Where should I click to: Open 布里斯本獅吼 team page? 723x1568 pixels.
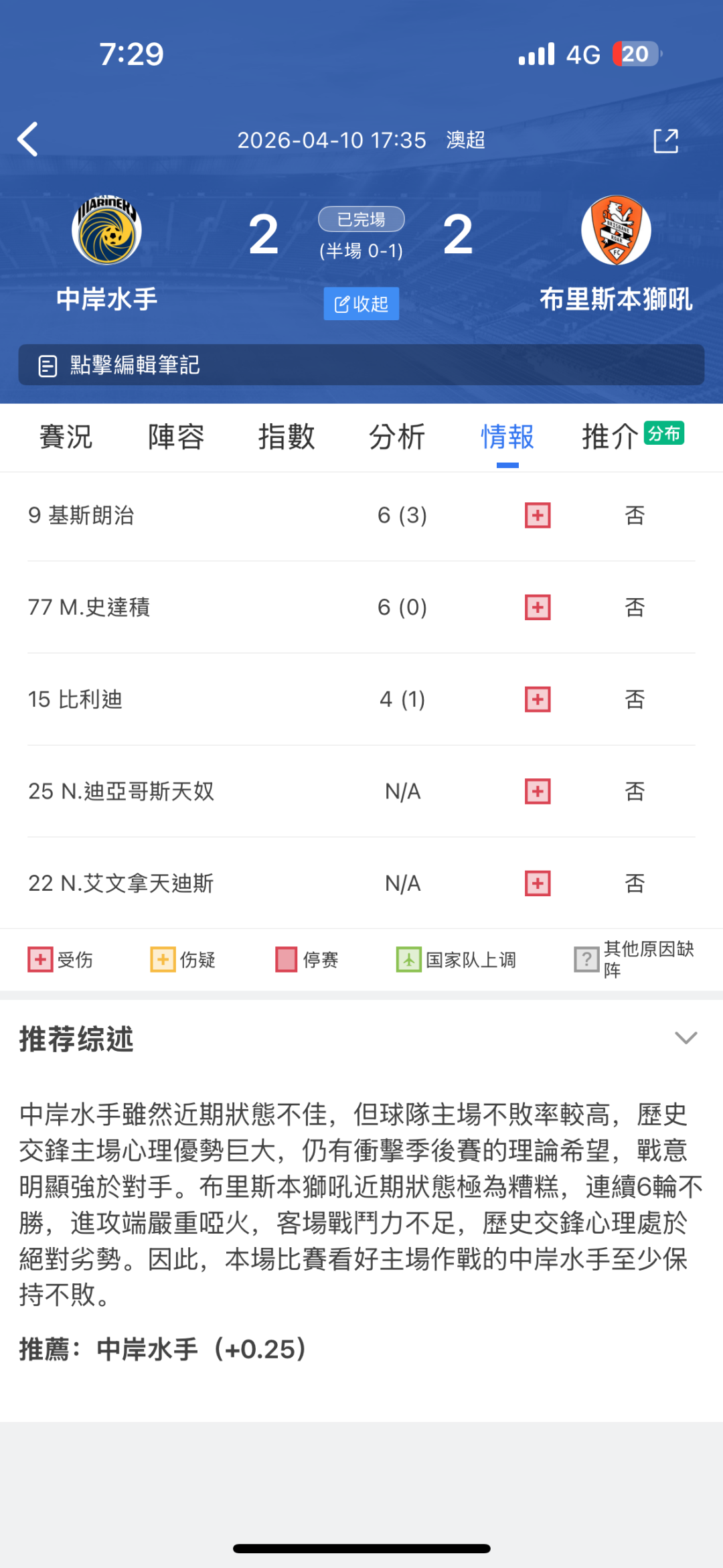tap(616, 231)
